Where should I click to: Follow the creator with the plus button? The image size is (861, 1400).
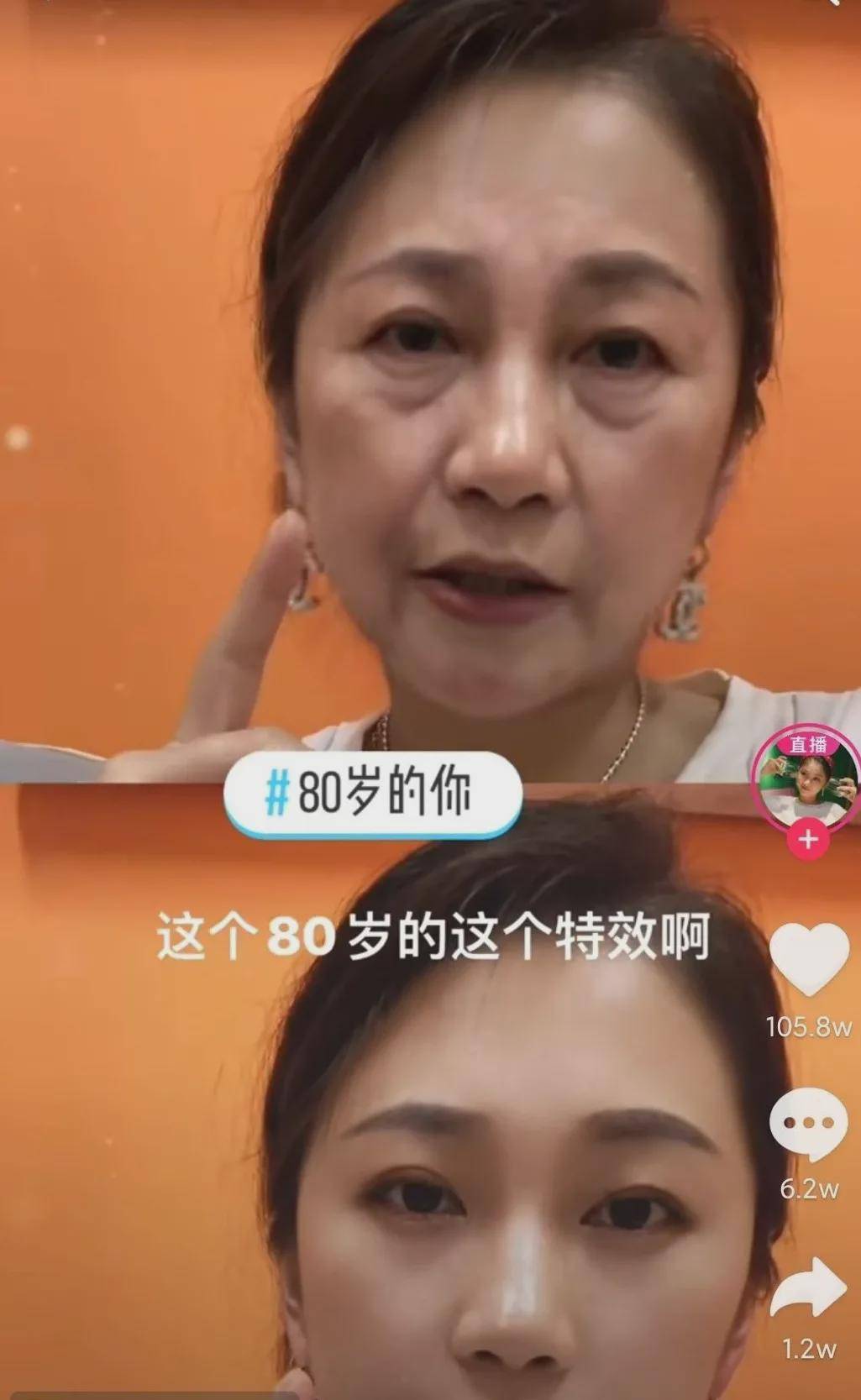[x=808, y=839]
